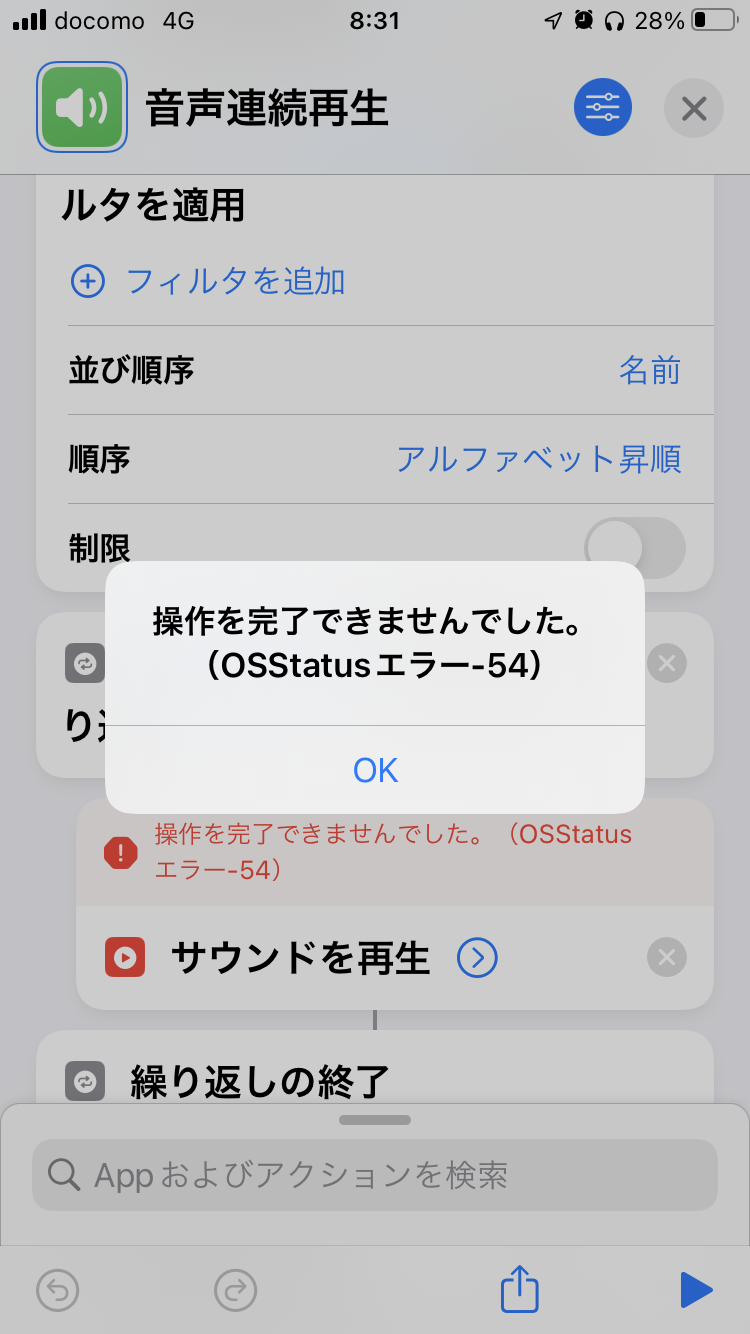
Task: Dismiss the error alert with OK
Action: click(375, 770)
